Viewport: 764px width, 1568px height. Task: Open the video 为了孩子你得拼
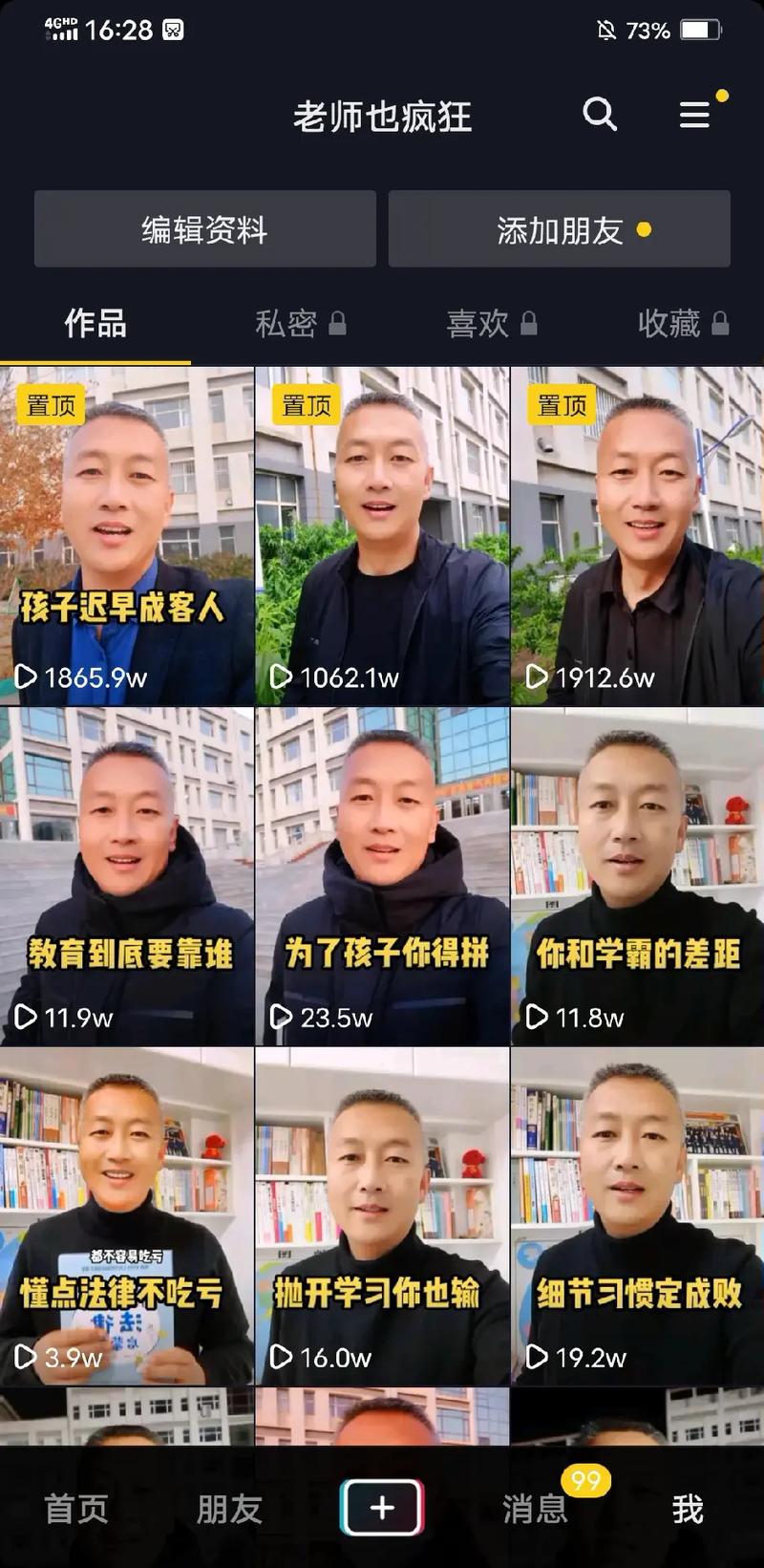point(382,876)
